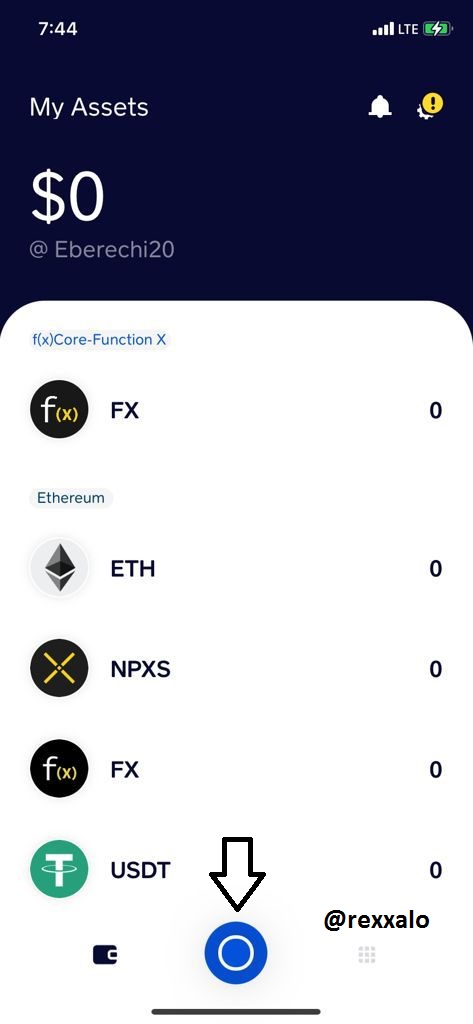
Task: Open the FX asset under f(x)Core-Function X
Action: click(x=236, y=409)
